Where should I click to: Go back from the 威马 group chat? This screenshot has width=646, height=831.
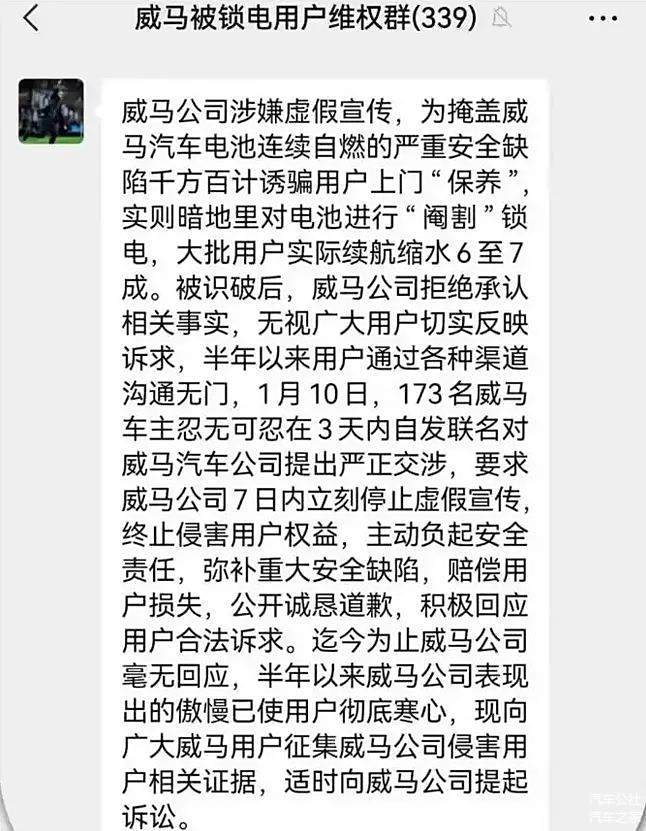point(31,17)
